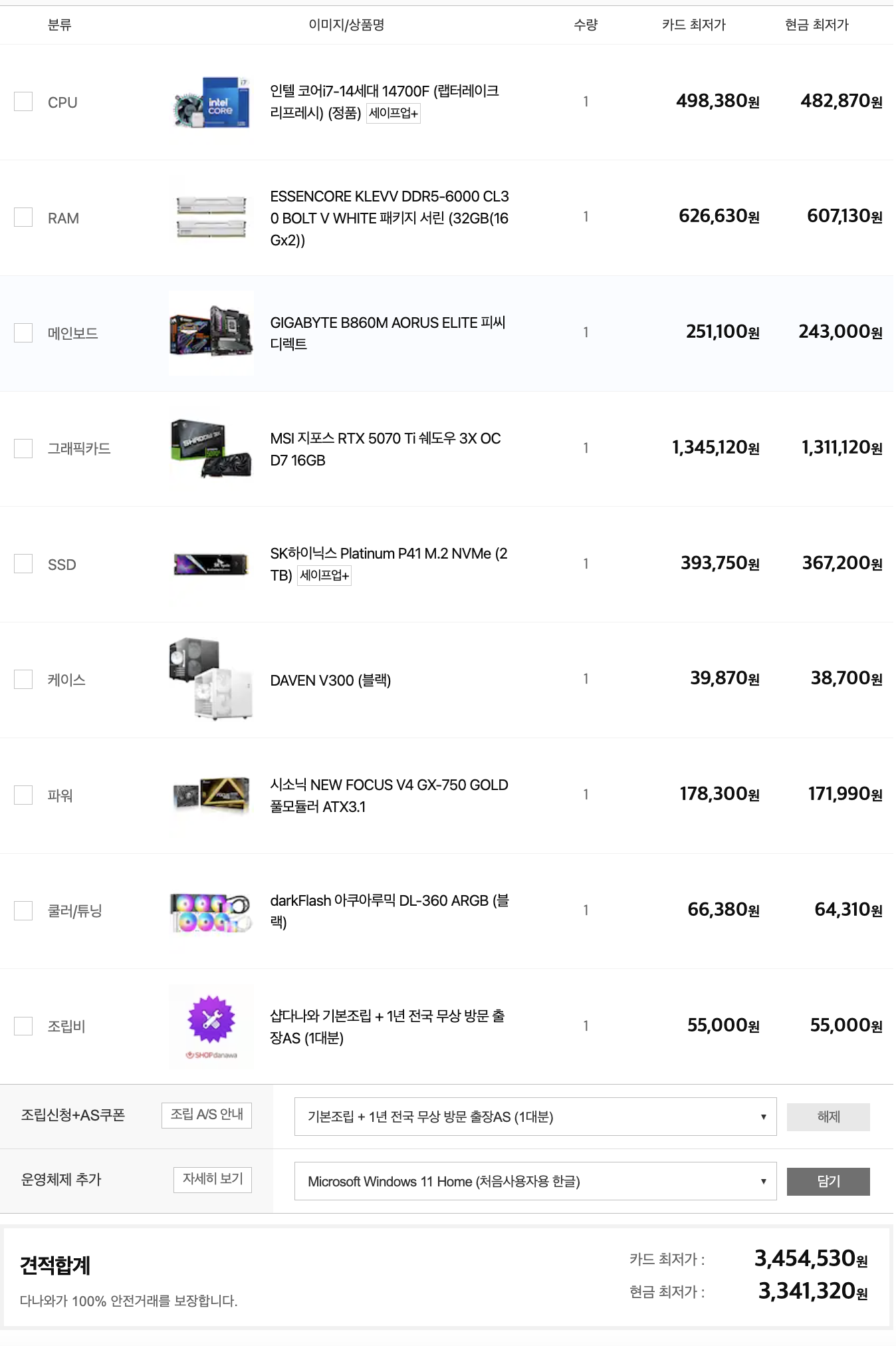The height and width of the screenshot is (1346, 896).
Task: Open the Intel Core i7-14700F product image
Action: pos(211,102)
